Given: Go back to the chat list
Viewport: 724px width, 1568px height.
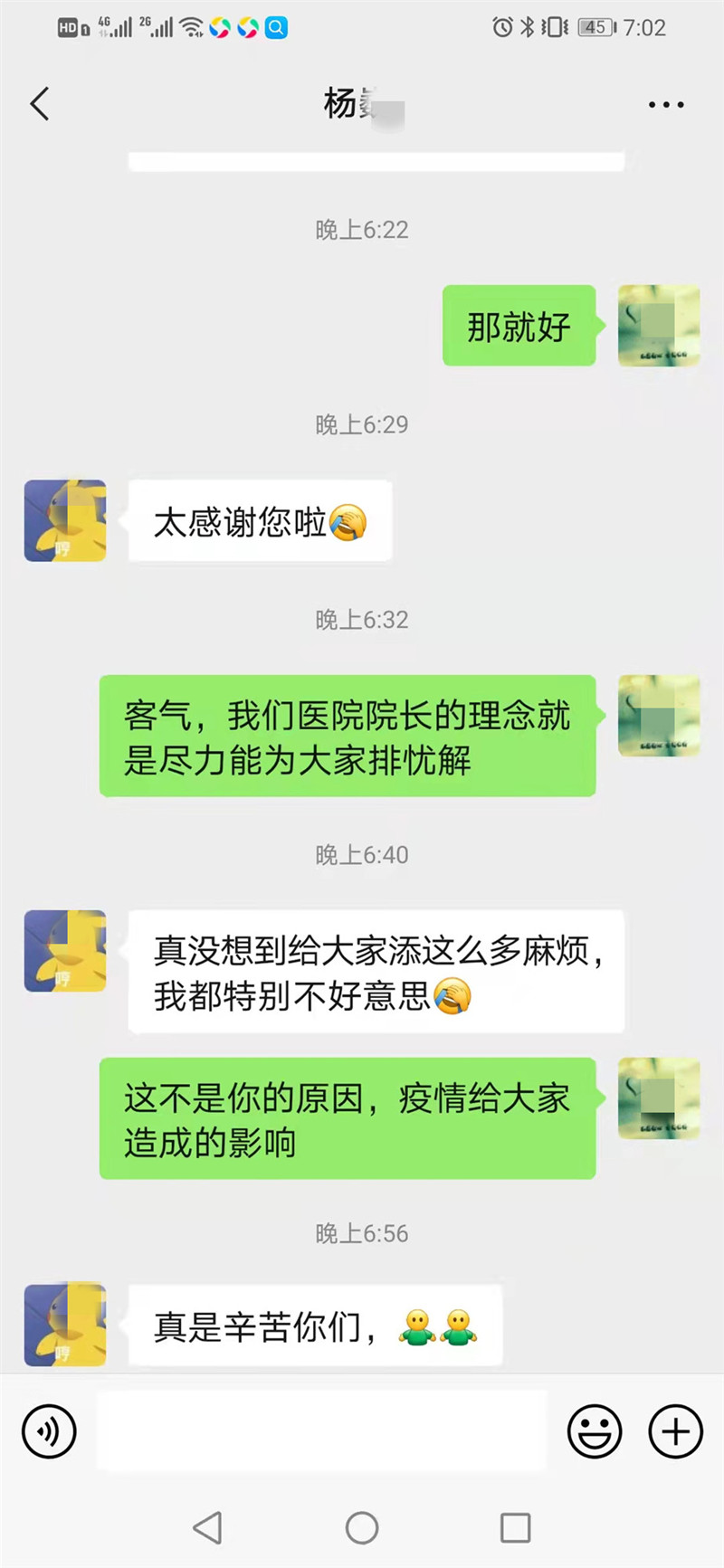Looking at the screenshot, I should point(40,104).
